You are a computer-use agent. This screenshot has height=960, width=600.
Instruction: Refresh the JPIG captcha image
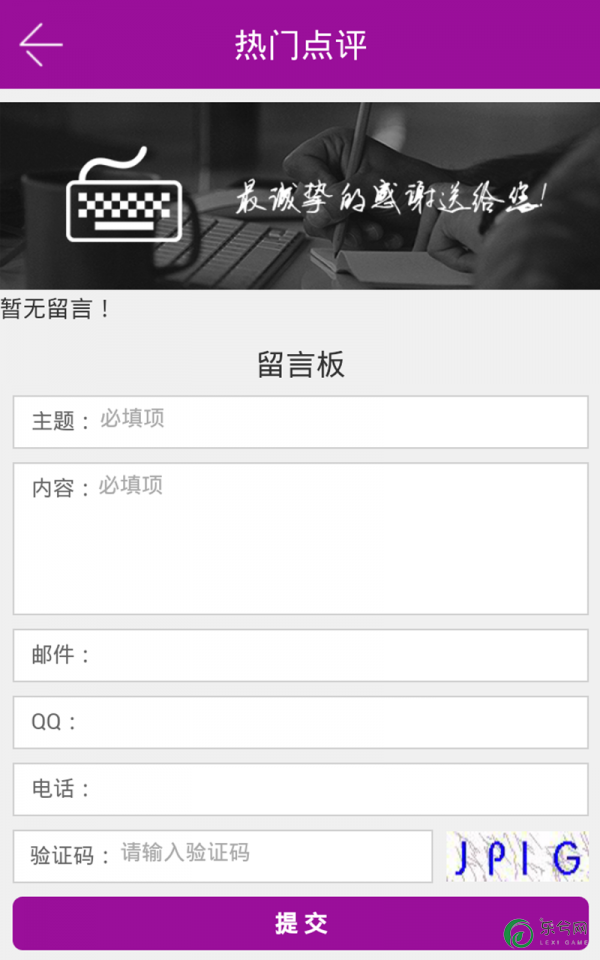[516, 857]
